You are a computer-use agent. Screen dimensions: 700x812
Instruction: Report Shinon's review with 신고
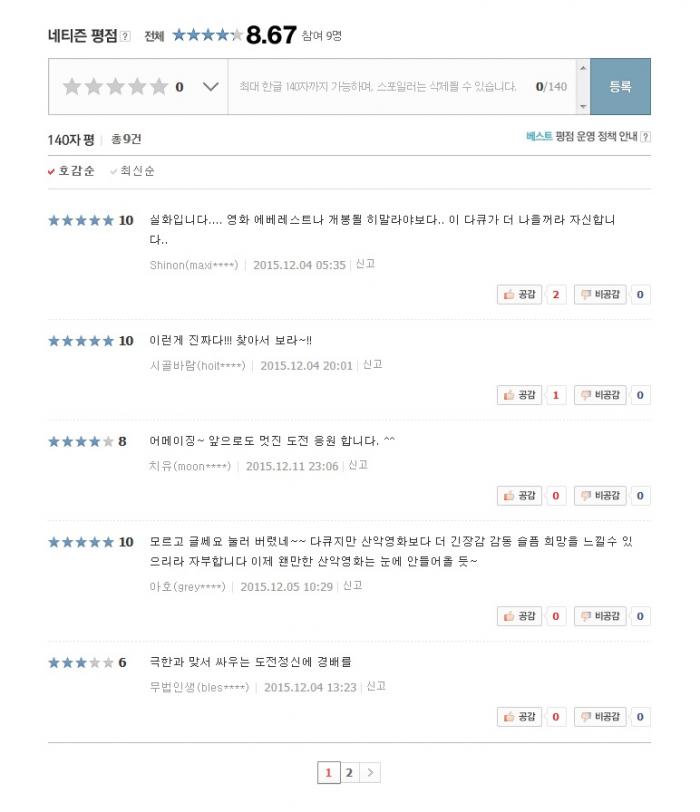366,265
